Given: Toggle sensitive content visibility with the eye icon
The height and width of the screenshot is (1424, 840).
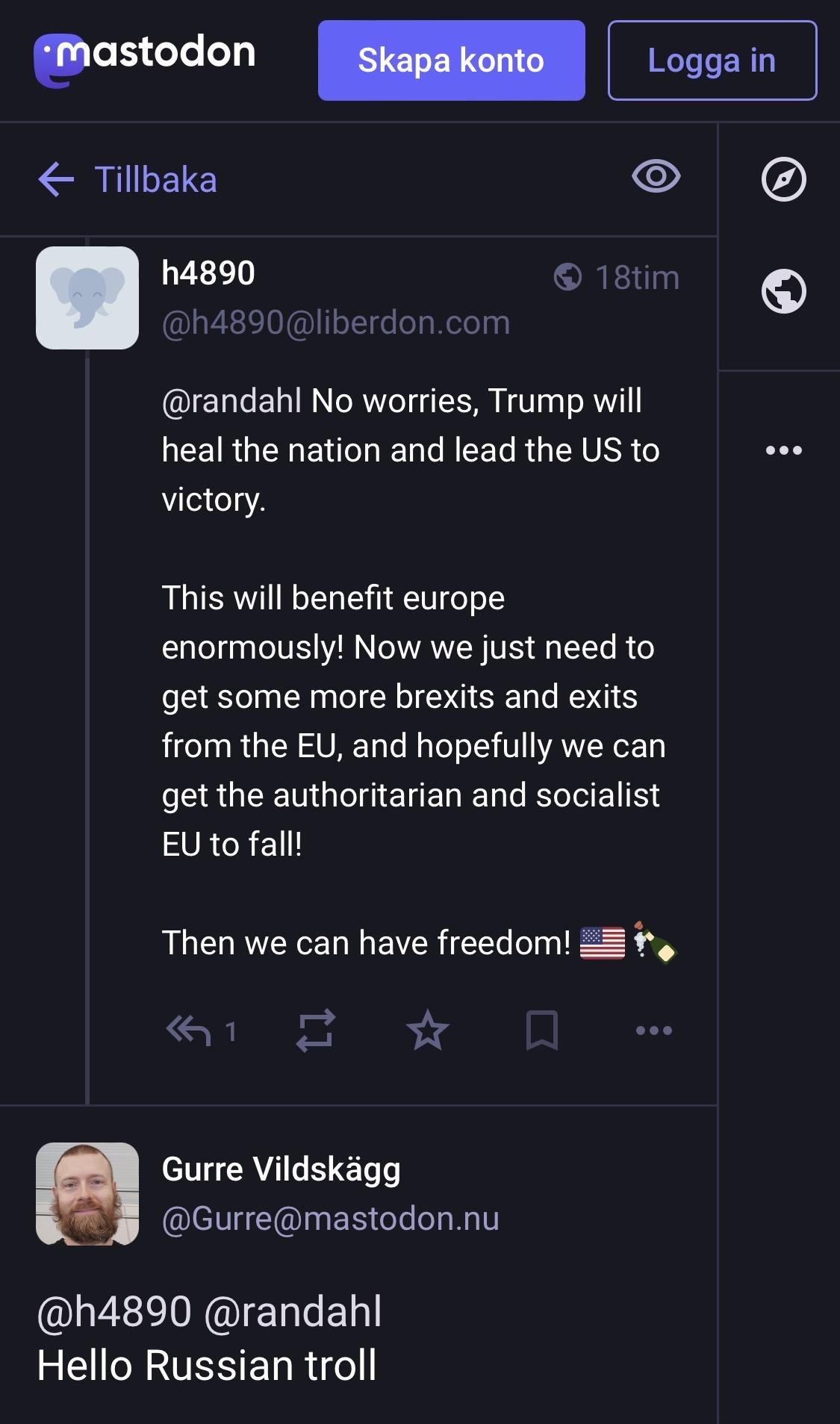Looking at the screenshot, I should pyautogui.click(x=656, y=177).
